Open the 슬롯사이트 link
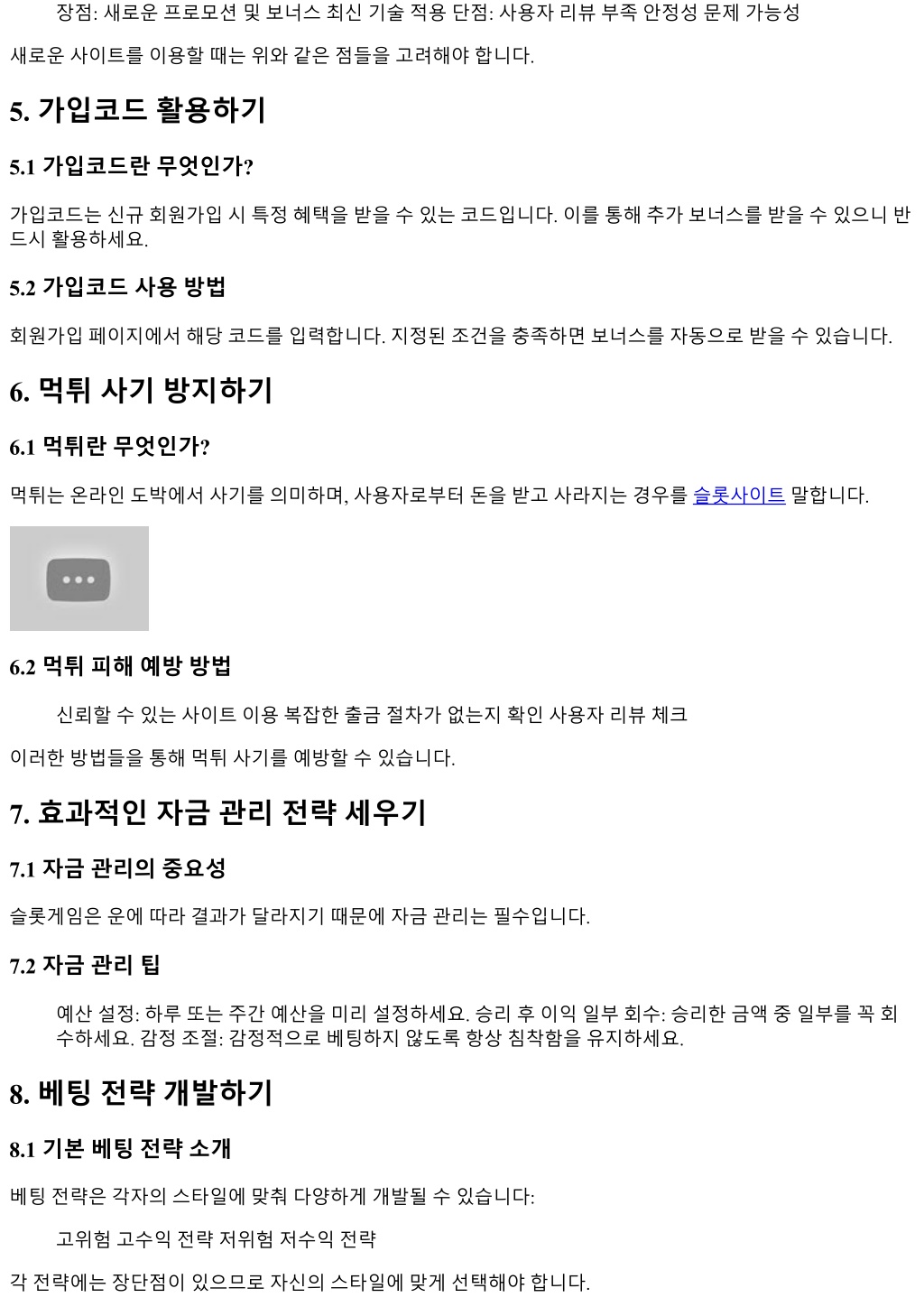 tap(738, 496)
